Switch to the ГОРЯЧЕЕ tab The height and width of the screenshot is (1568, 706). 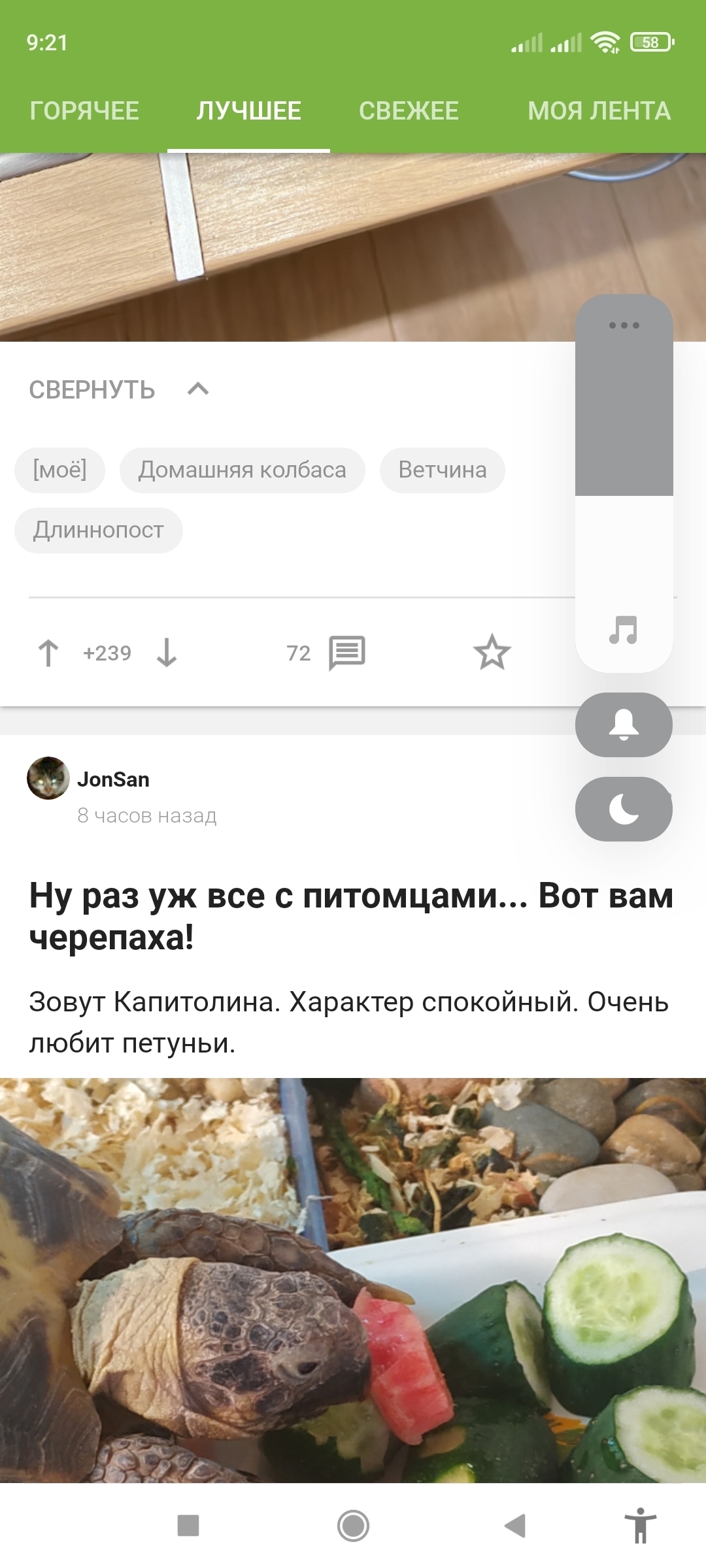84,111
